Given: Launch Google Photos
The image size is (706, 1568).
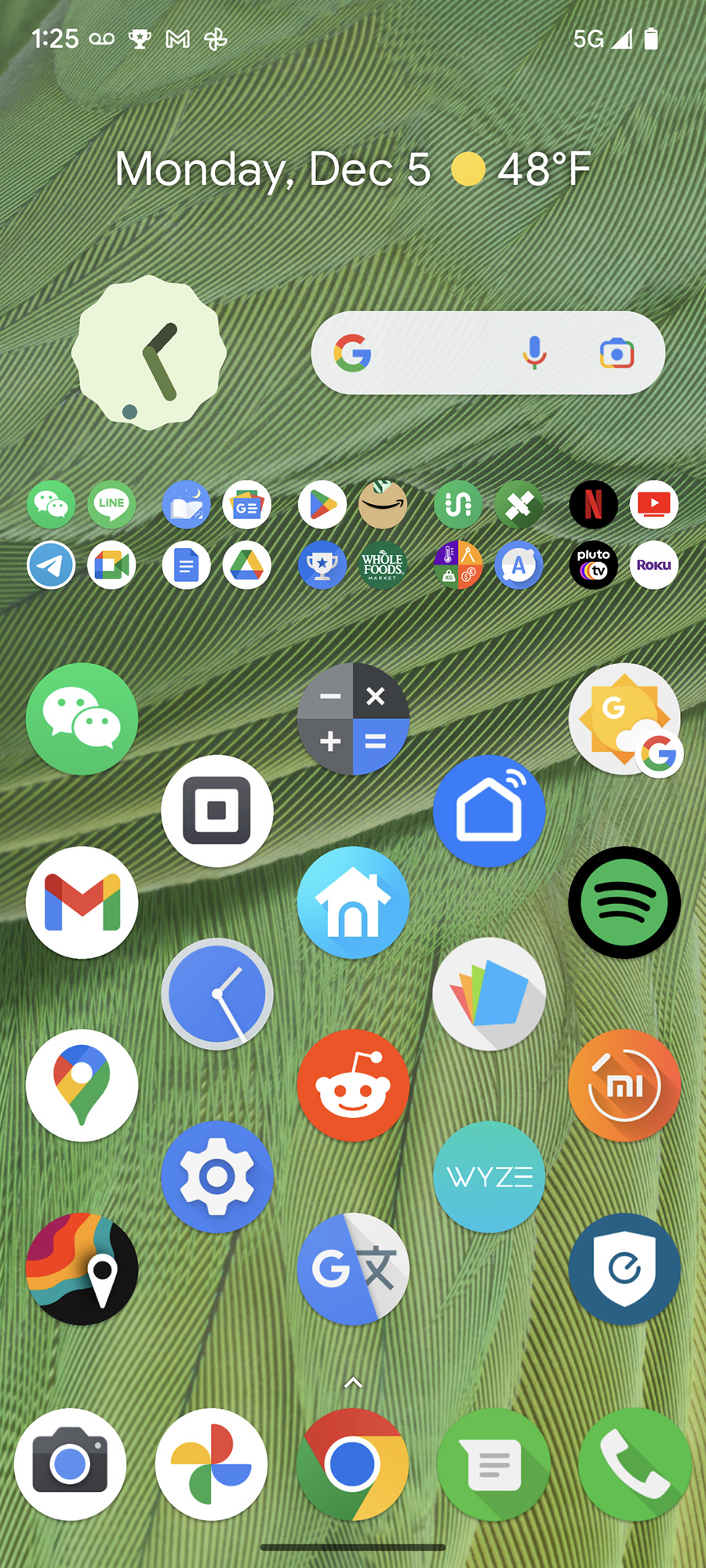Looking at the screenshot, I should 211,1465.
